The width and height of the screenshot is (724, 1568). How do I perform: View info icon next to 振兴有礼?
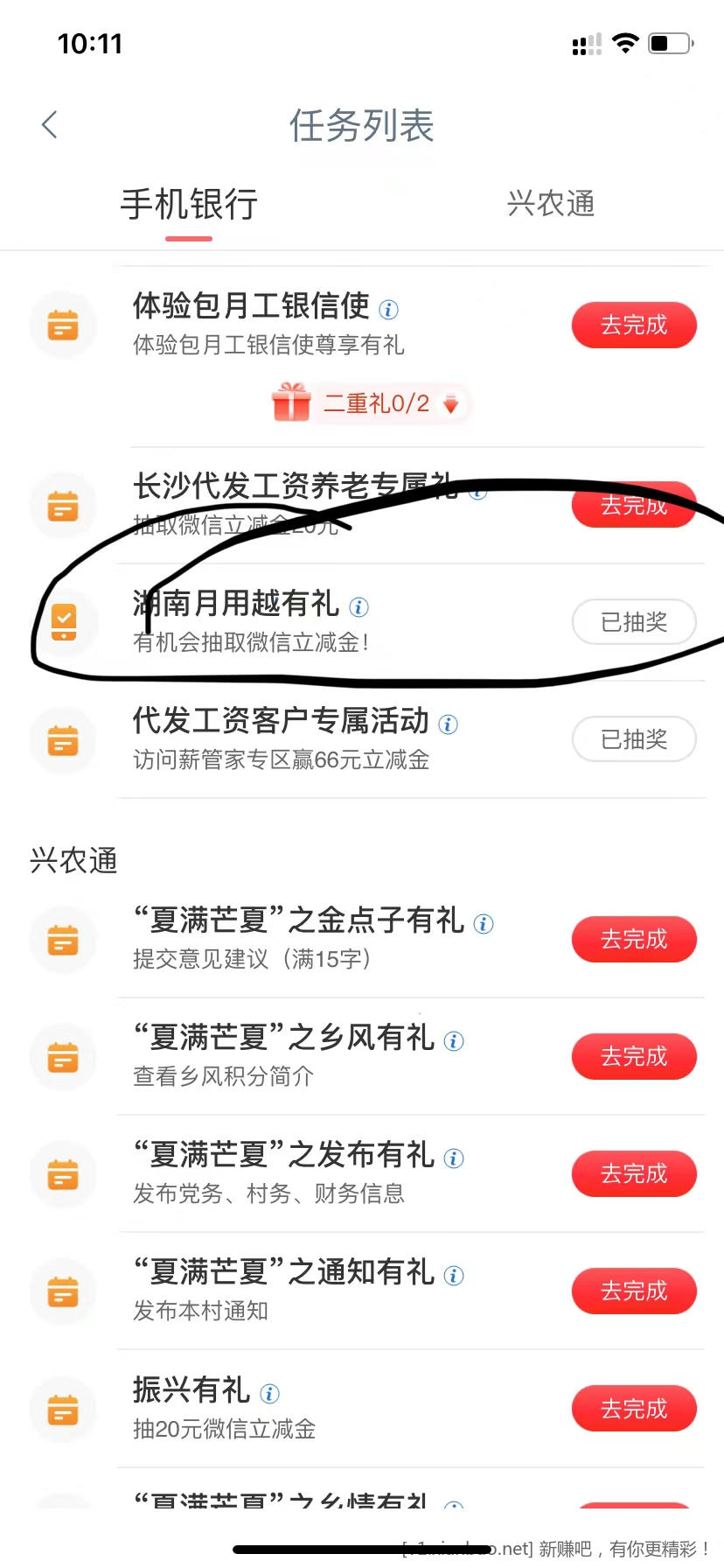tap(270, 1394)
